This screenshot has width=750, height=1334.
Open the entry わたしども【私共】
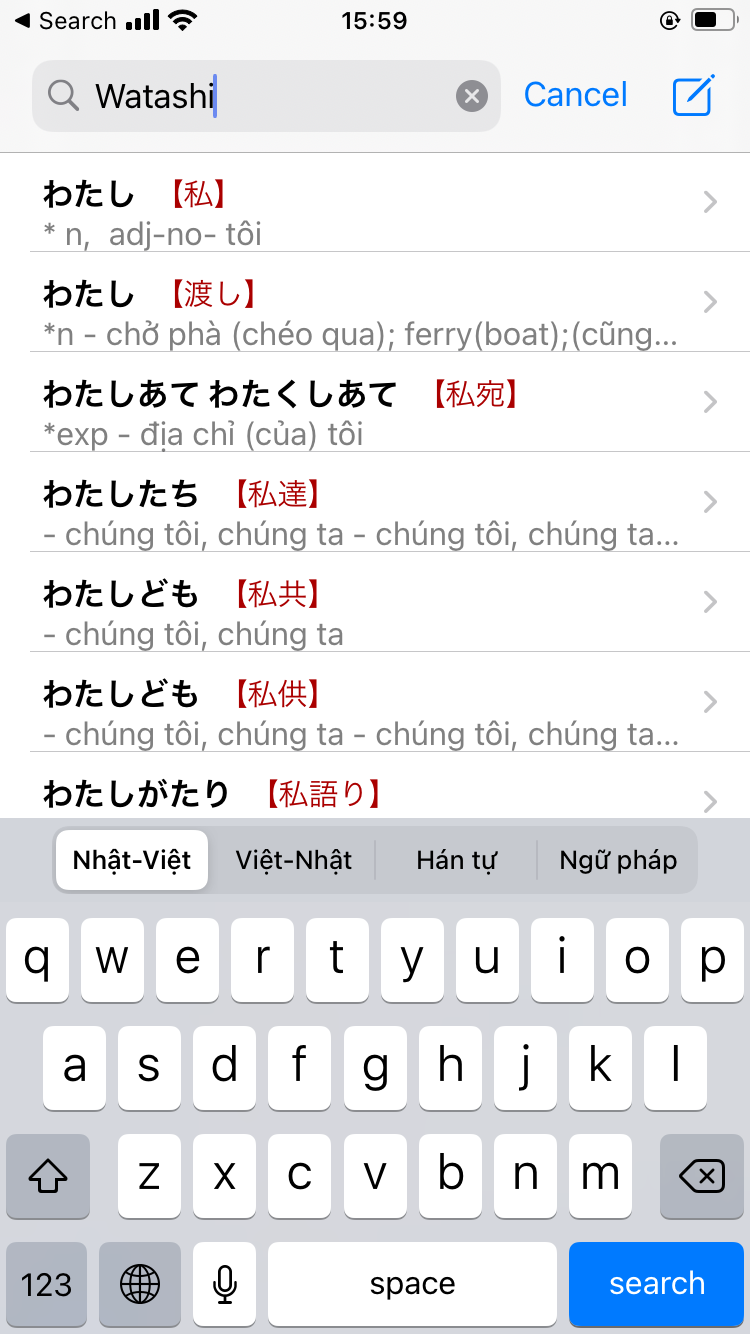tap(375, 602)
